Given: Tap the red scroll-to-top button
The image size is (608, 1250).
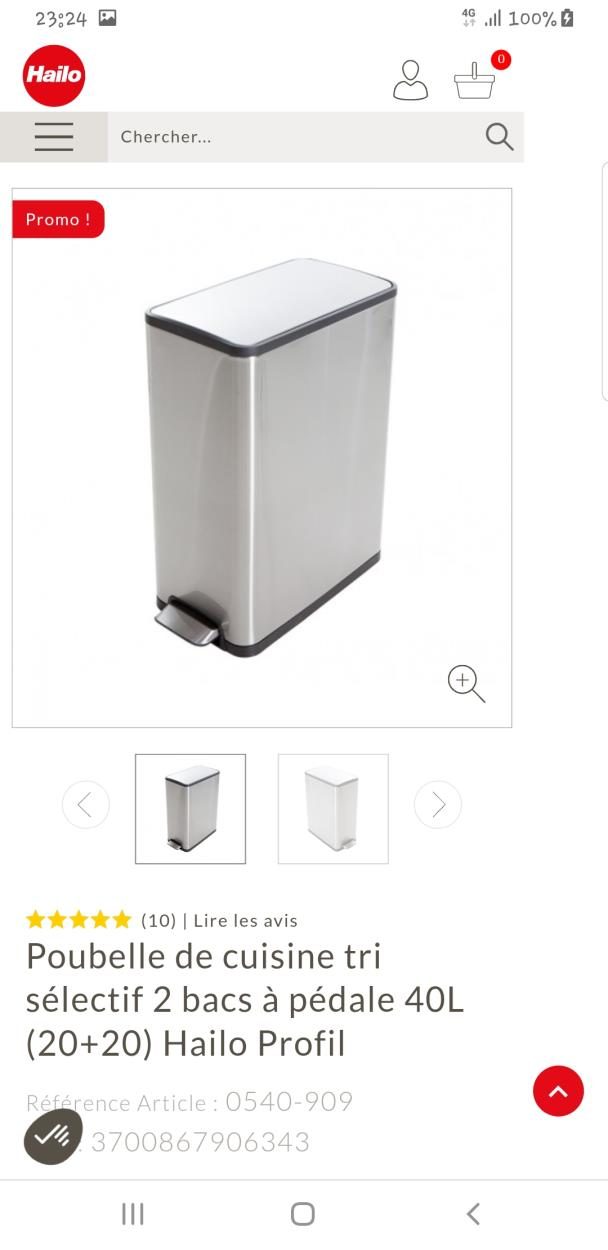Looking at the screenshot, I should [x=558, y=1091].
